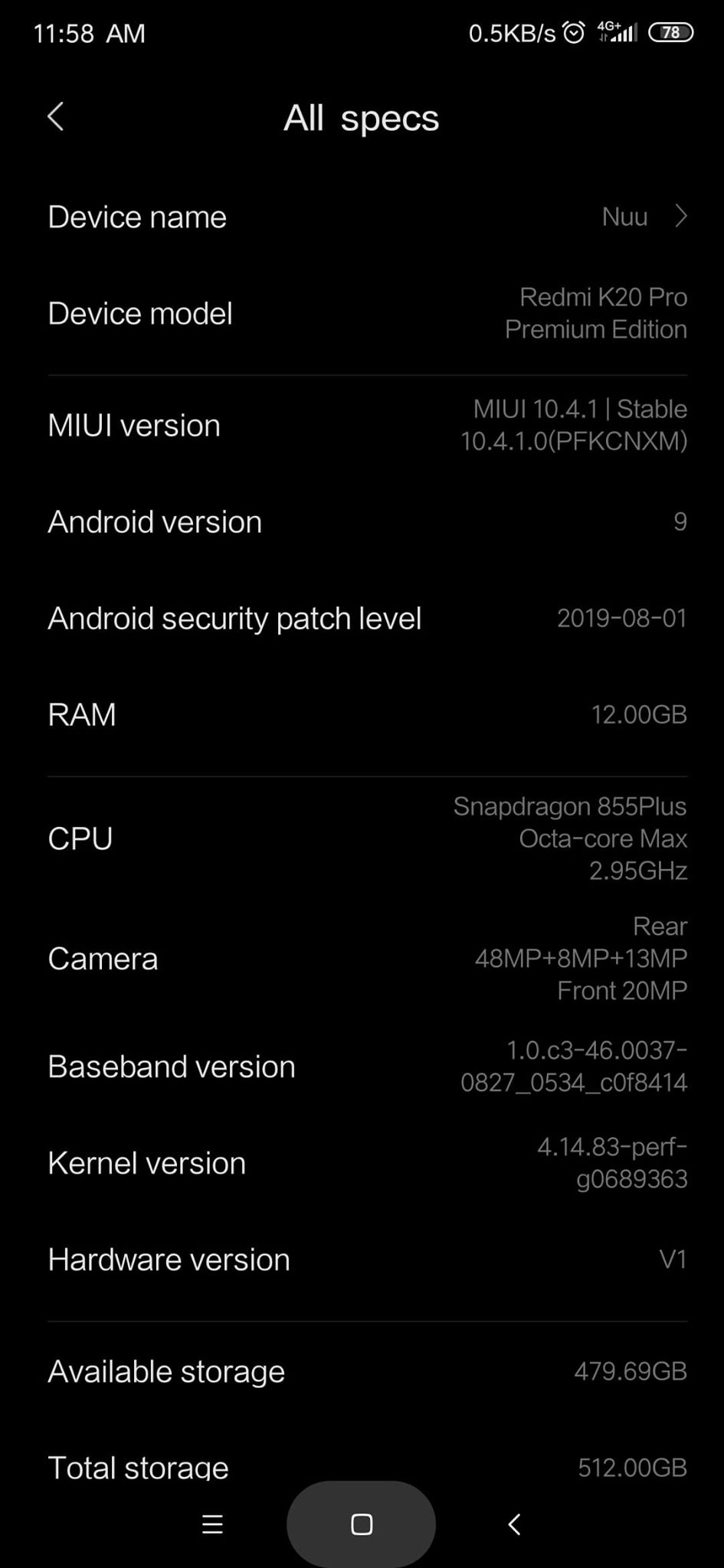Image resolution: width=724 pixels, height=1568 pixels.
Task: Tap the system back button
Action: pos(514,1524)
